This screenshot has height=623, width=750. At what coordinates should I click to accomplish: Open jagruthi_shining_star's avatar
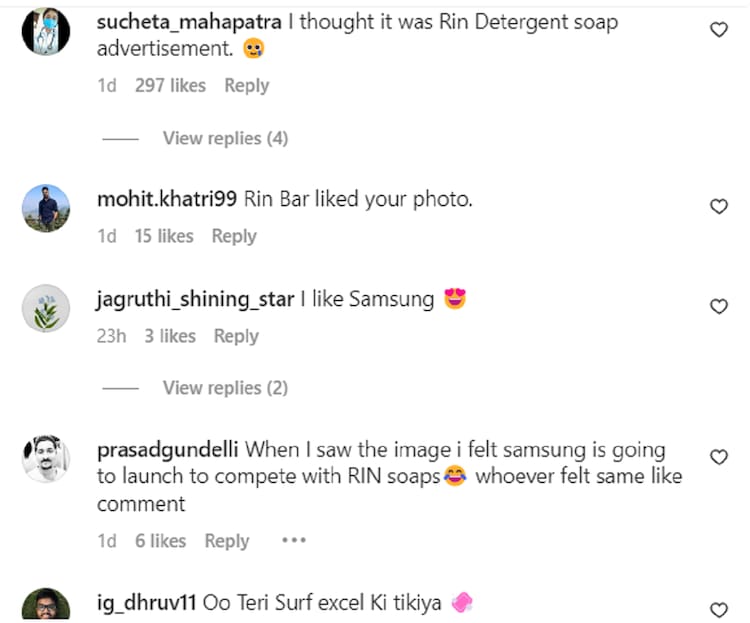pos(46,309)
